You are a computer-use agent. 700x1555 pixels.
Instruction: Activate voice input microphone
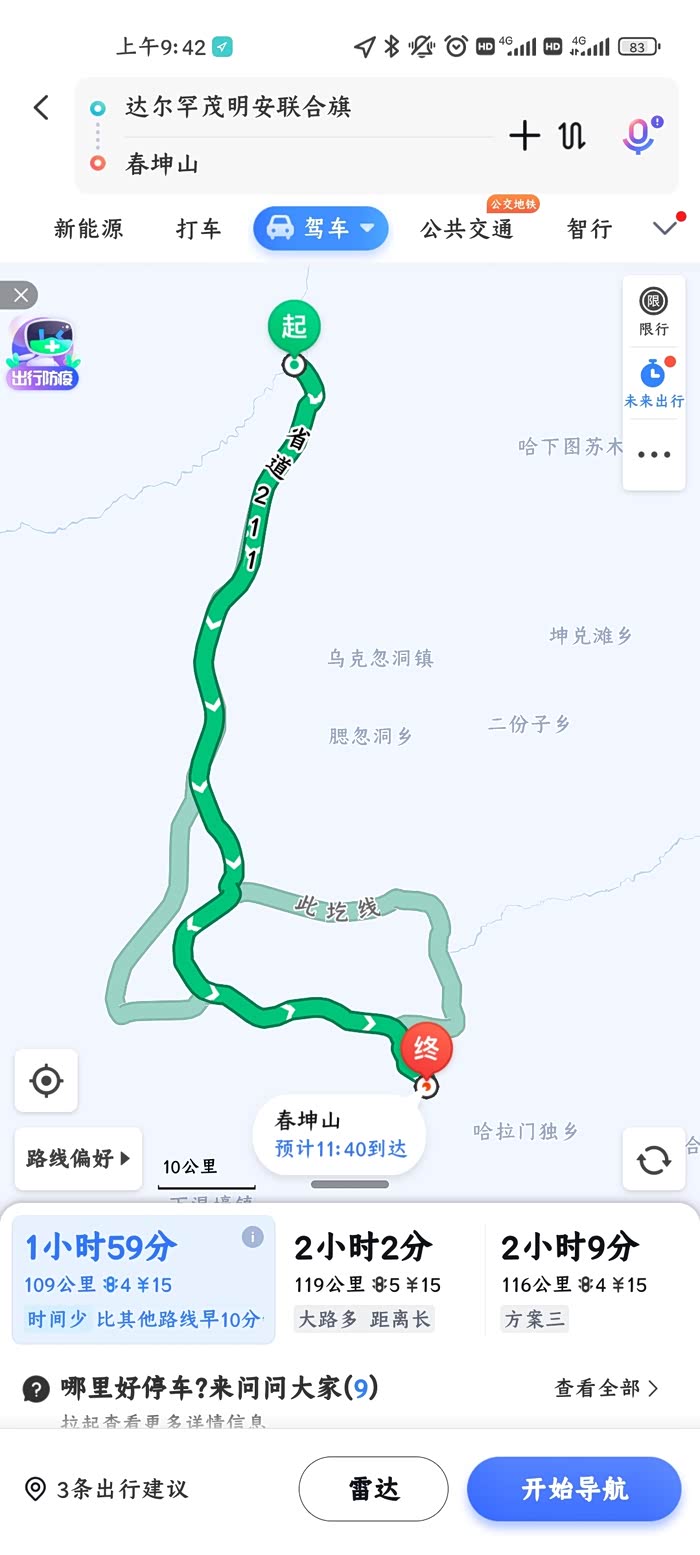[639, 136]
